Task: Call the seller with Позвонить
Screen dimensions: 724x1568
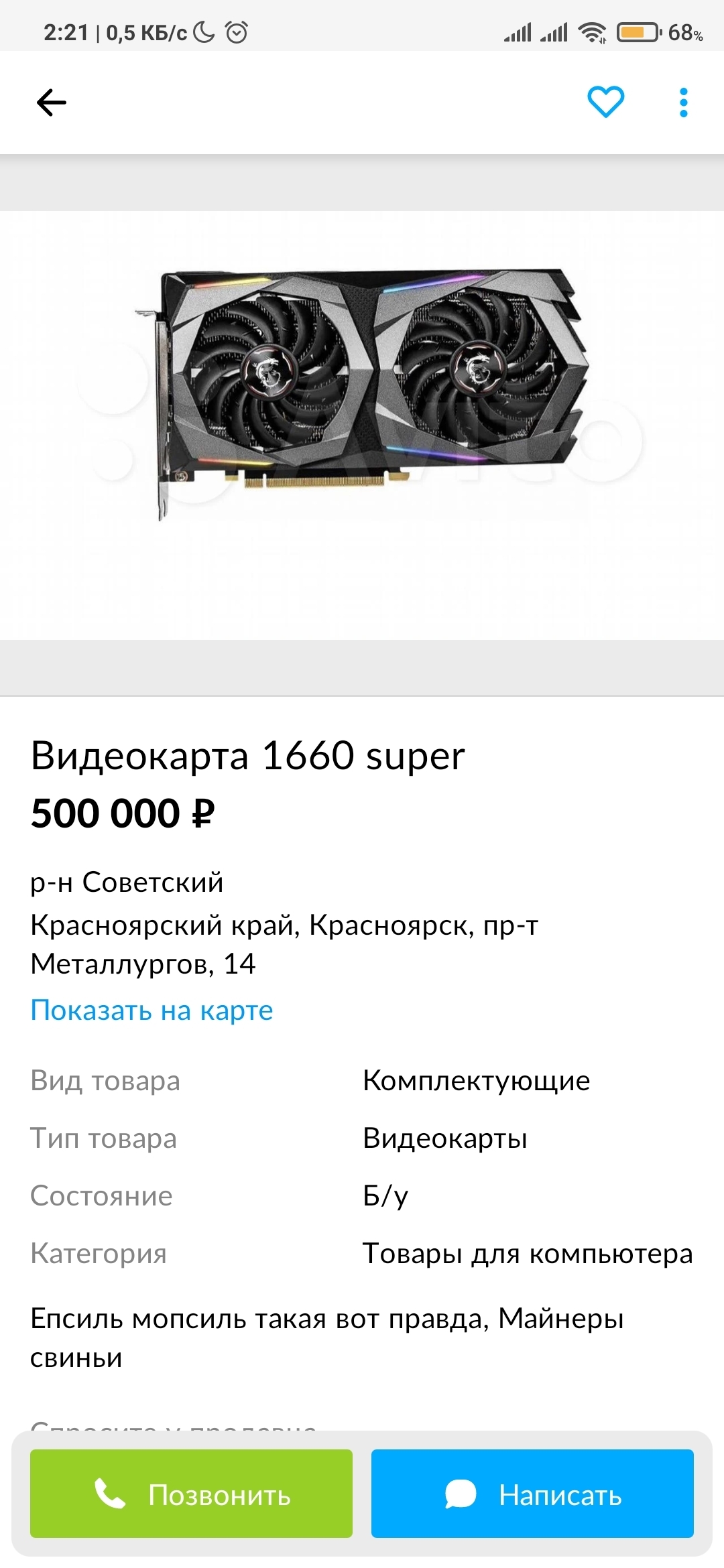Action: pos(191,1494)
